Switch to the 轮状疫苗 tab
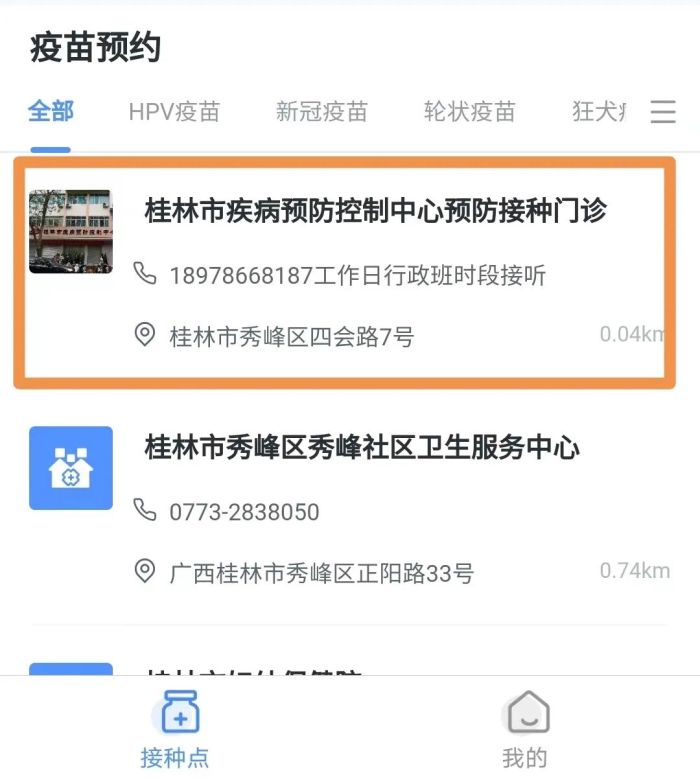Image resolution: width=700 pixels, height=784 pixels. click(x=469, y=112)
